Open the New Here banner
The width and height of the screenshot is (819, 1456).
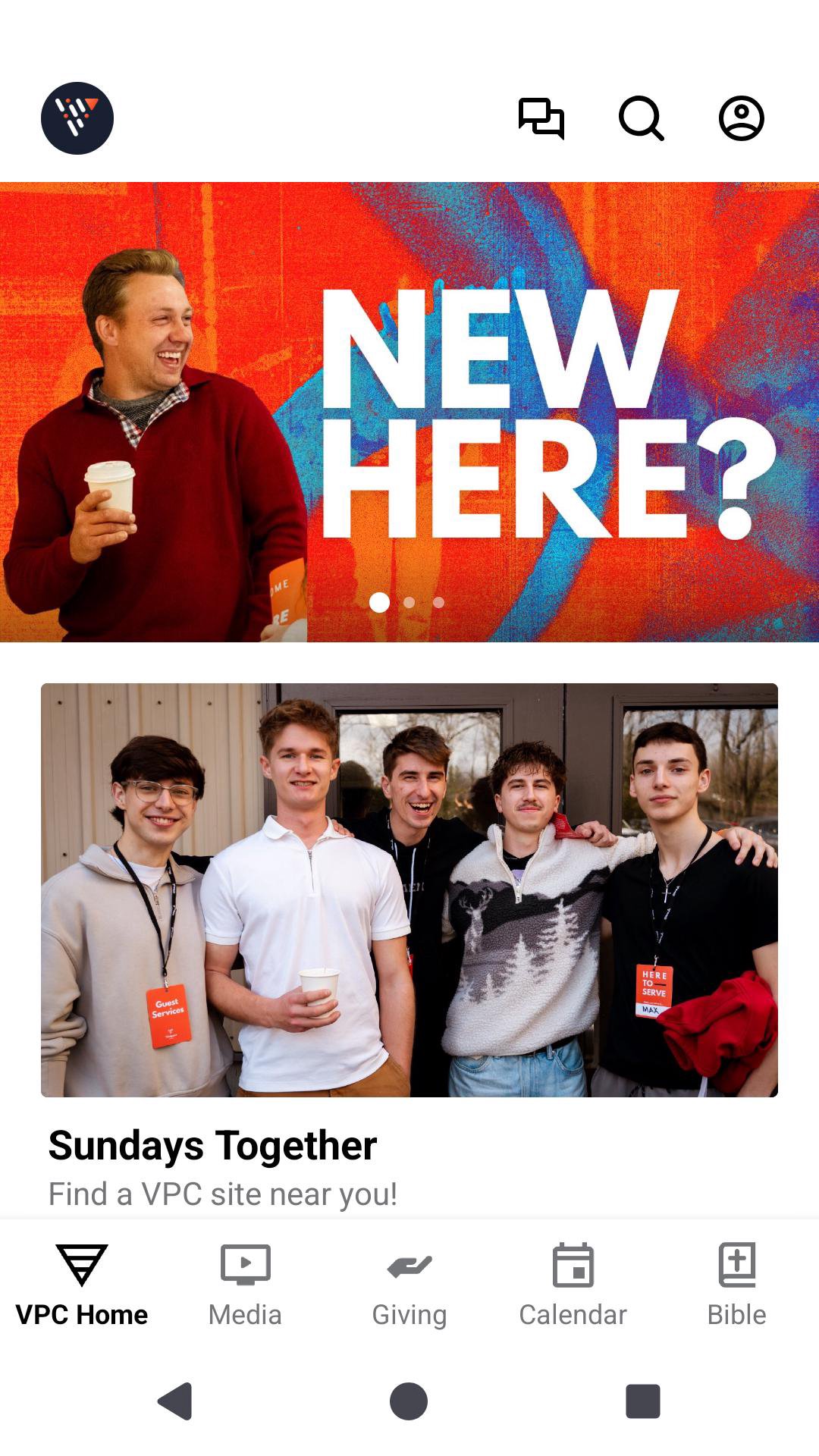pyautogui.click(x=409, y=412)
